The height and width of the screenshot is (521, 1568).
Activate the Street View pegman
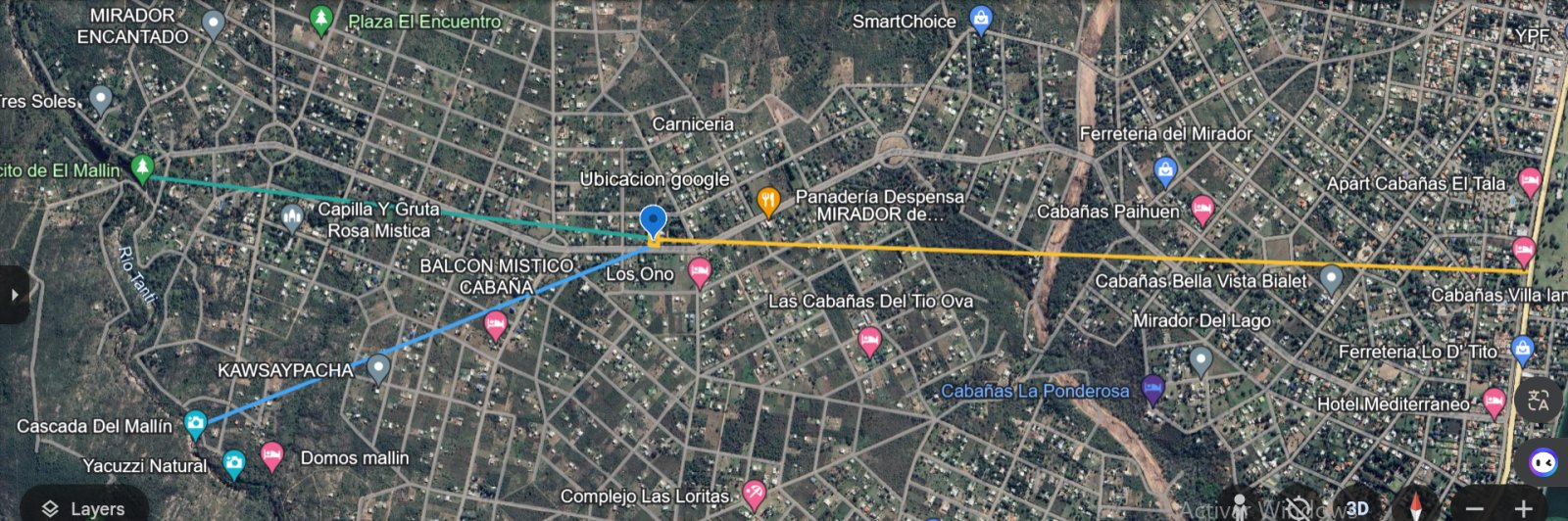pyautogui.click(x=1241, y=507)
